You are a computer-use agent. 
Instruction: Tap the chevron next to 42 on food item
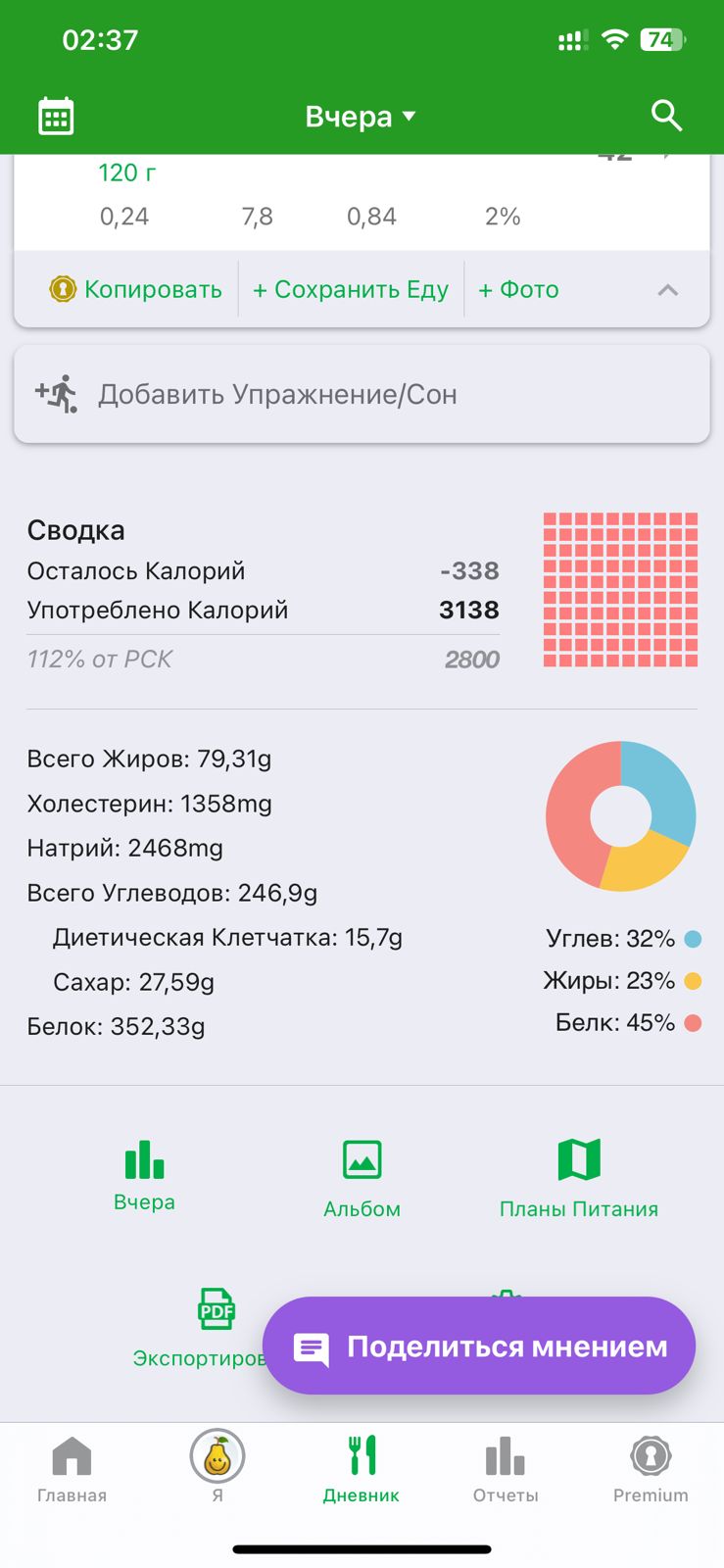click(667, 157)
